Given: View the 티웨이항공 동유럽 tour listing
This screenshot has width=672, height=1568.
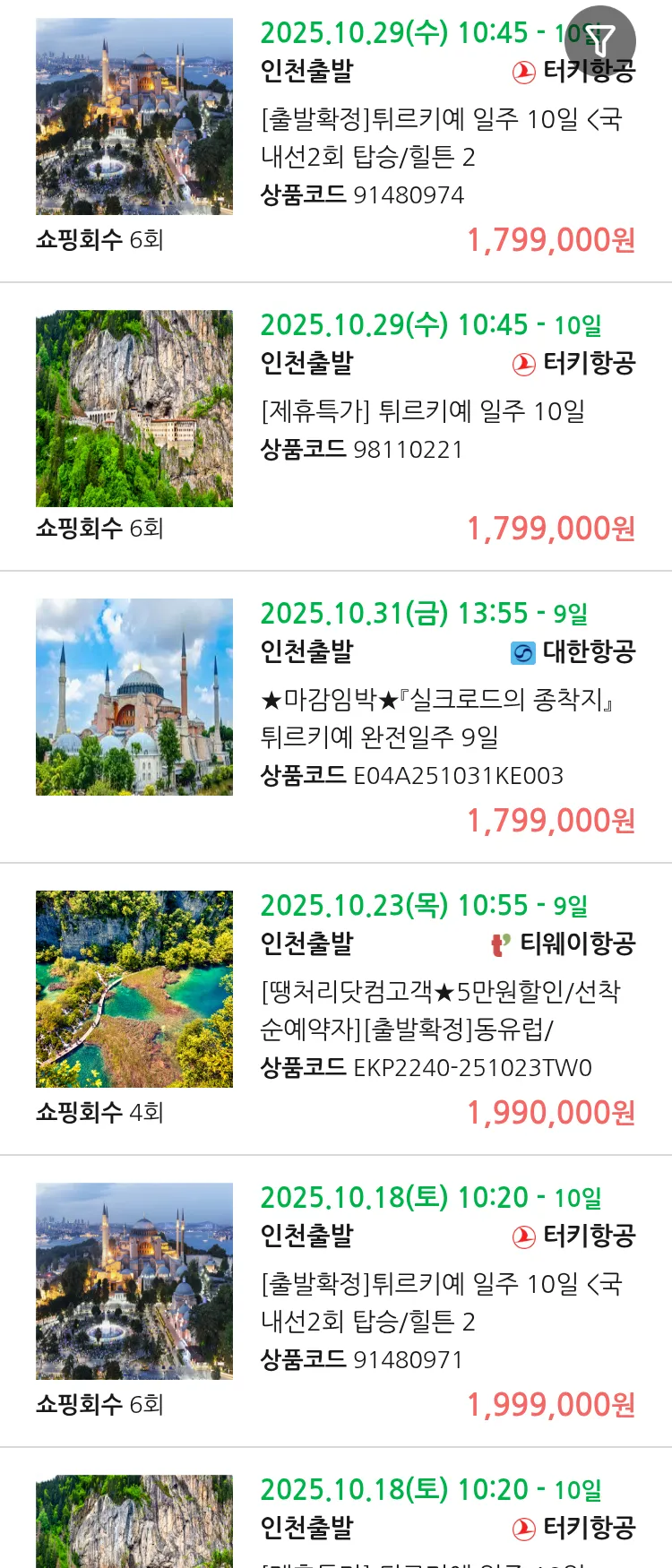Looking at the screenshot, I should [440, 1010].
